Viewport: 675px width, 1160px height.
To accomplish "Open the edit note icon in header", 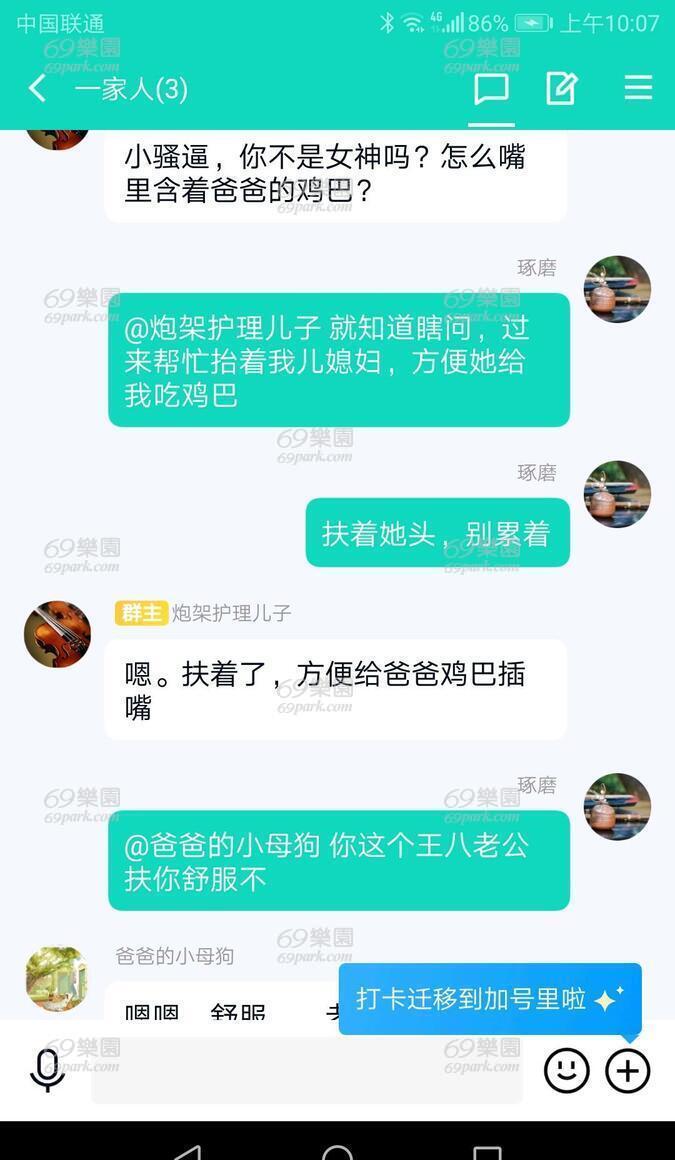I will 562,90.
